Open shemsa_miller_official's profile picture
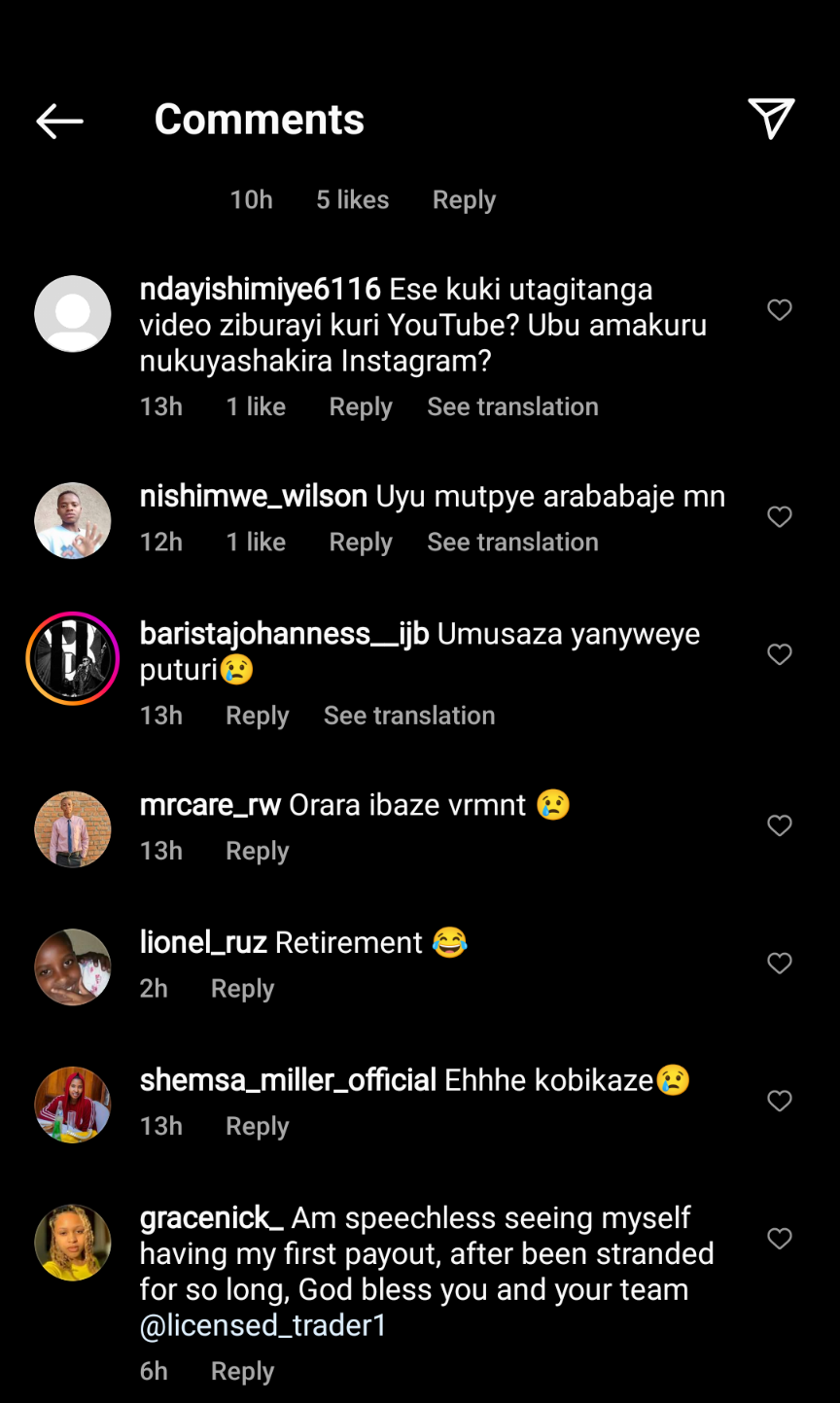The width and height of the screenshot is (840, 1403). click(73, 1105)
